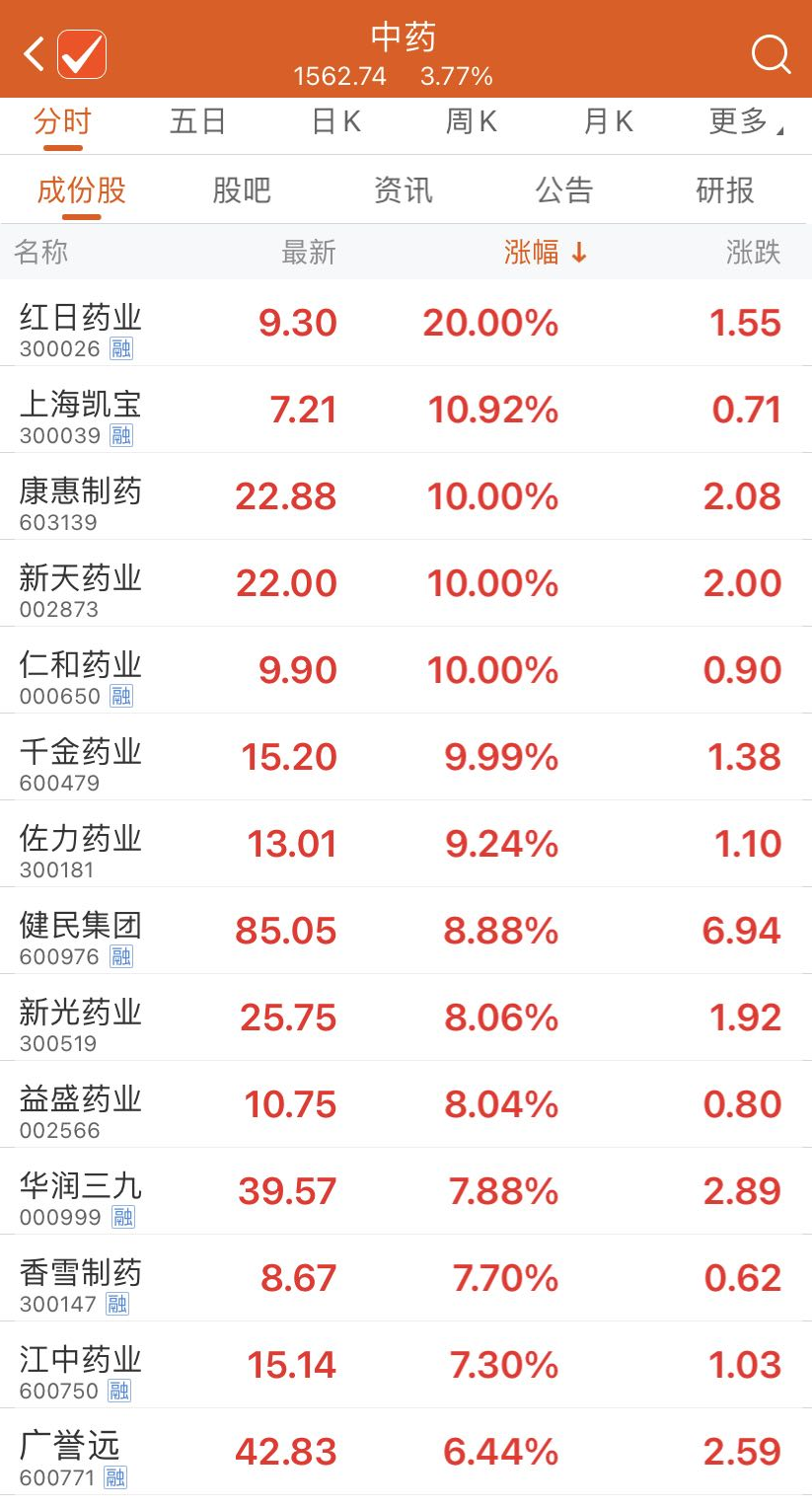
Task: Open the 研报 tab
Action: pyautogui.click(x=725, y=190)
